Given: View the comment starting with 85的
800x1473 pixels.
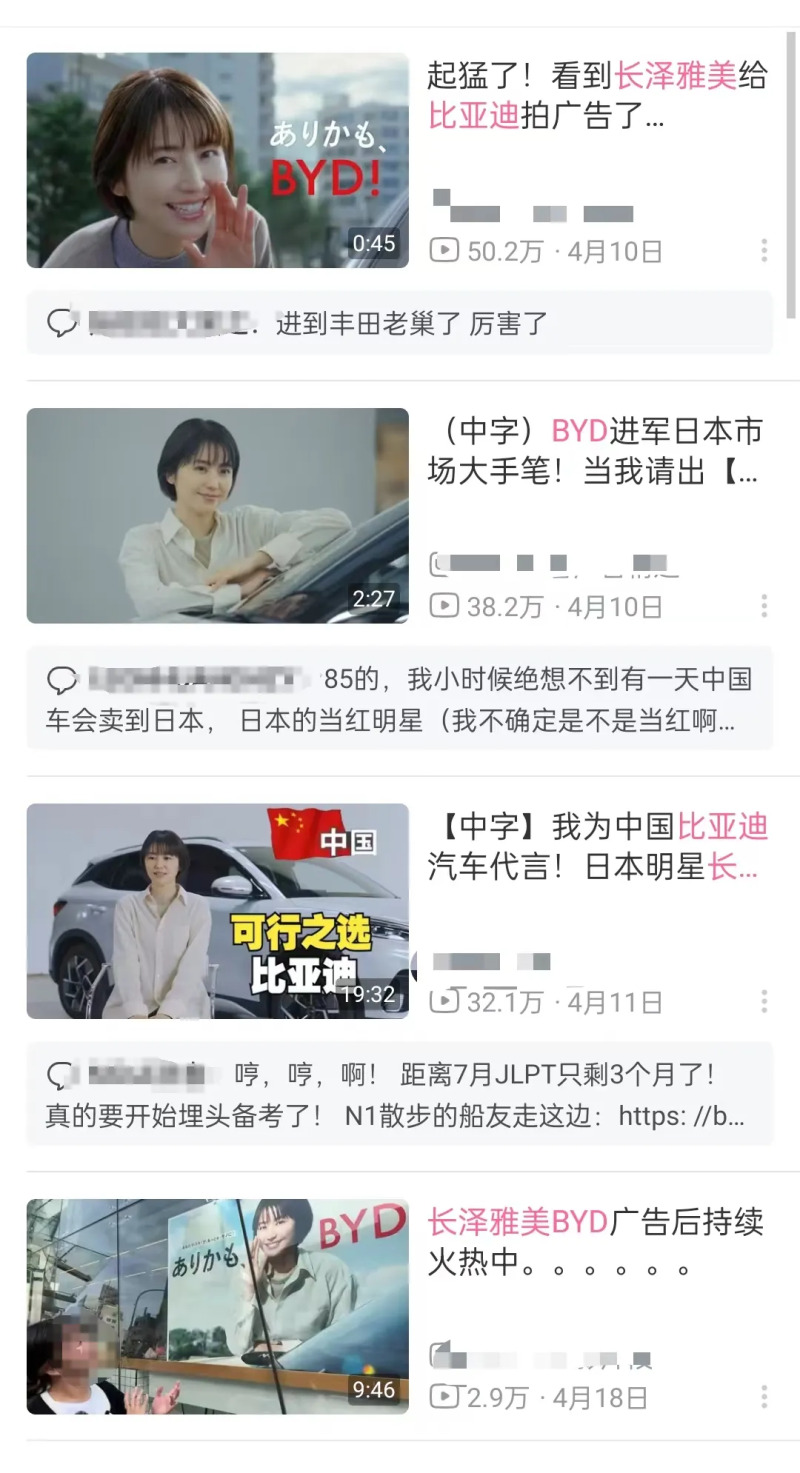Looking at the screenshot, I should point(399,699).
